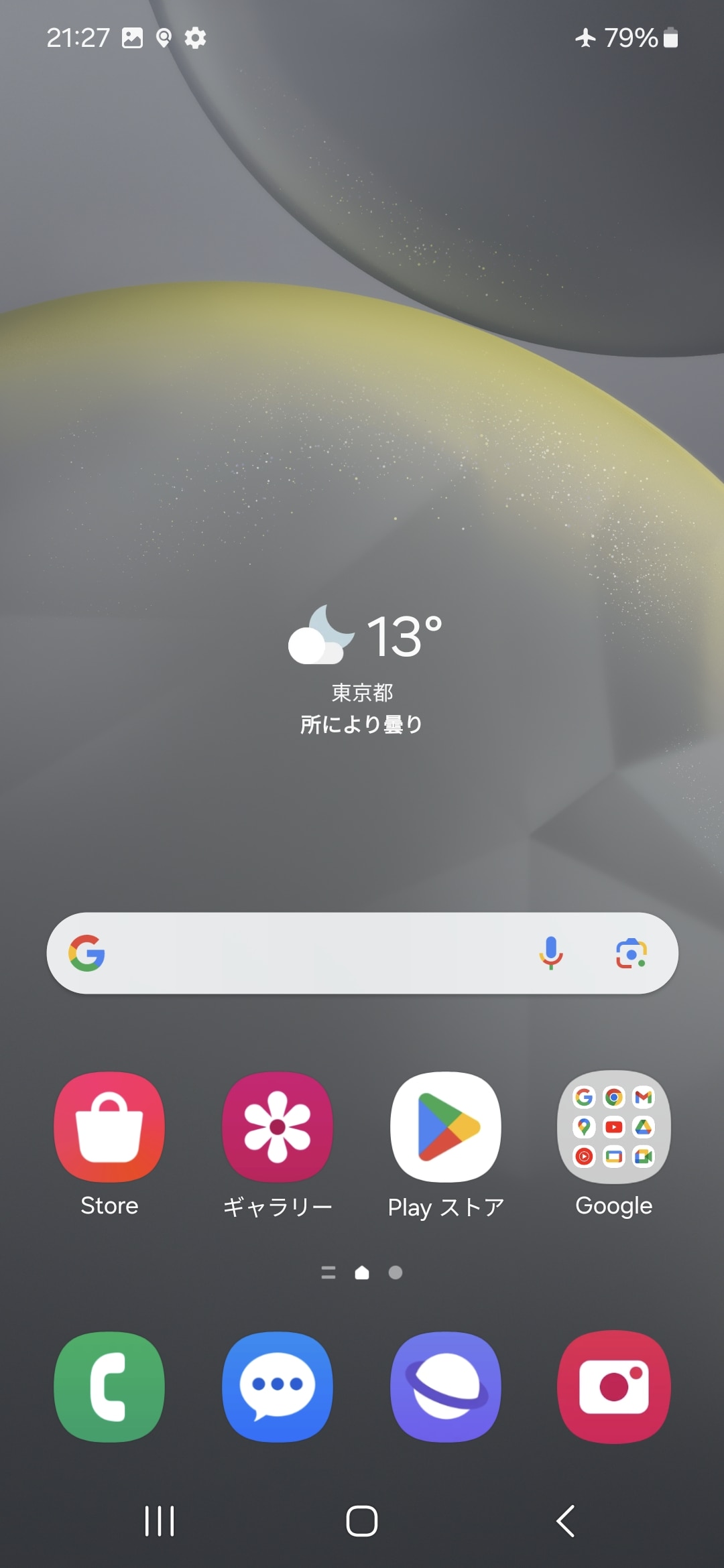The height and width of the screenshot is (1568, 724).
Task: Tap the Google search bar
Action: coord(308,953)
